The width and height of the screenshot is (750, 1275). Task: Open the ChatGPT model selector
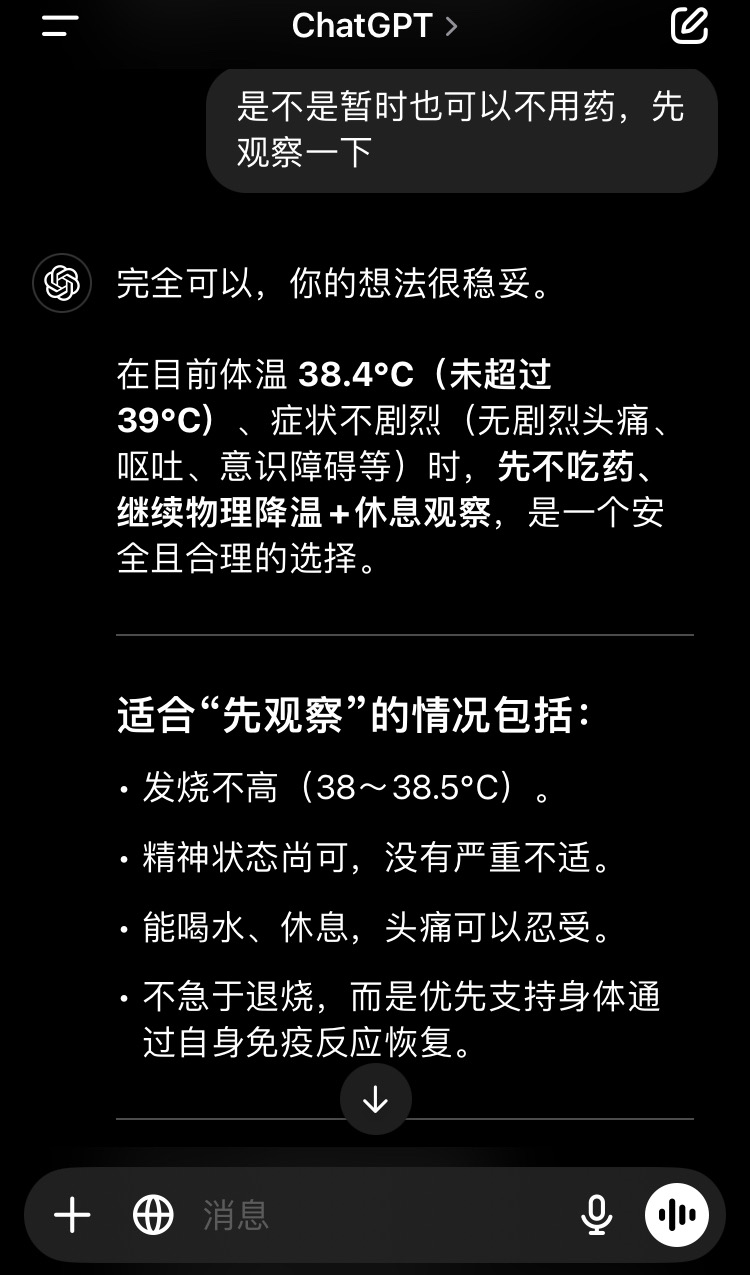pyautogui.click(x=374, y=26)
